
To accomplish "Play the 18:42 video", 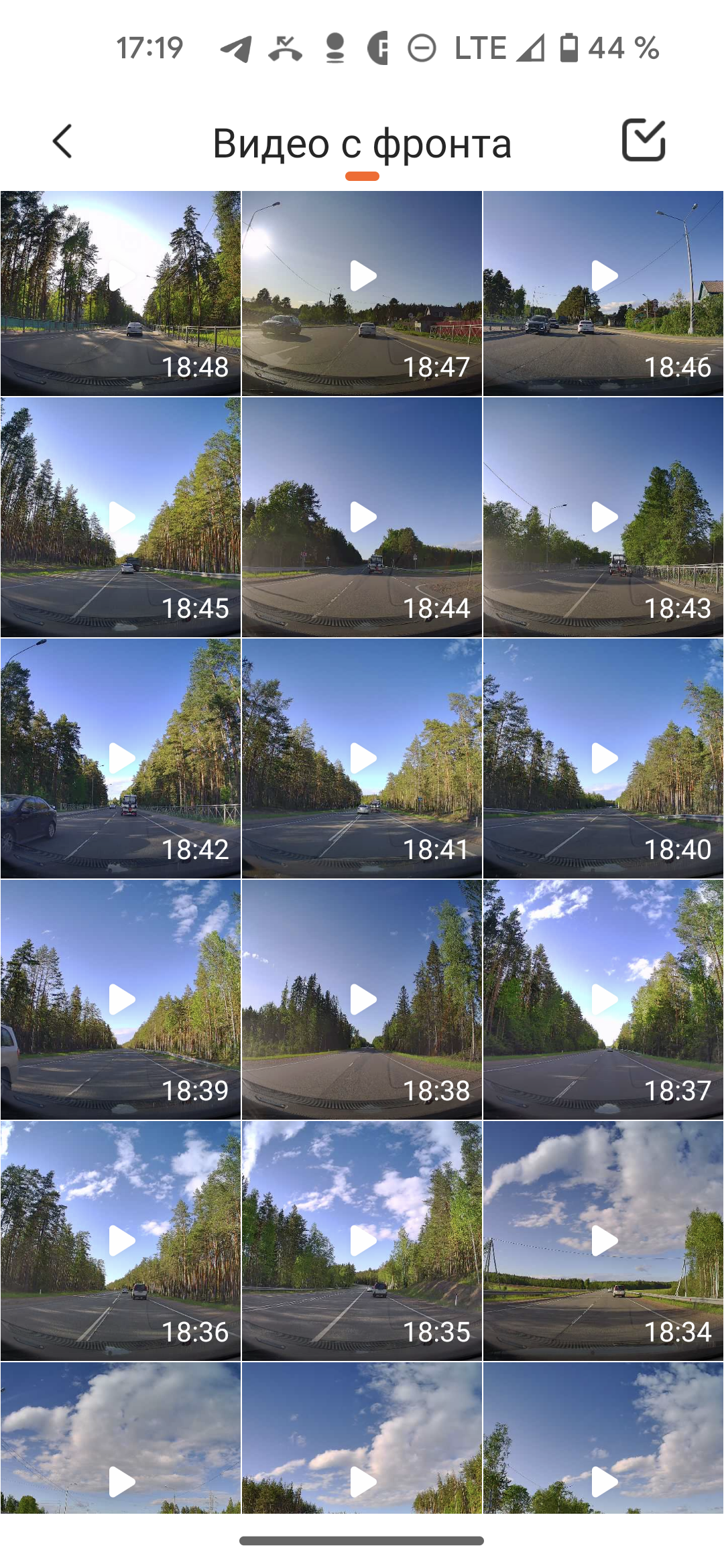I will pos(121,759).
